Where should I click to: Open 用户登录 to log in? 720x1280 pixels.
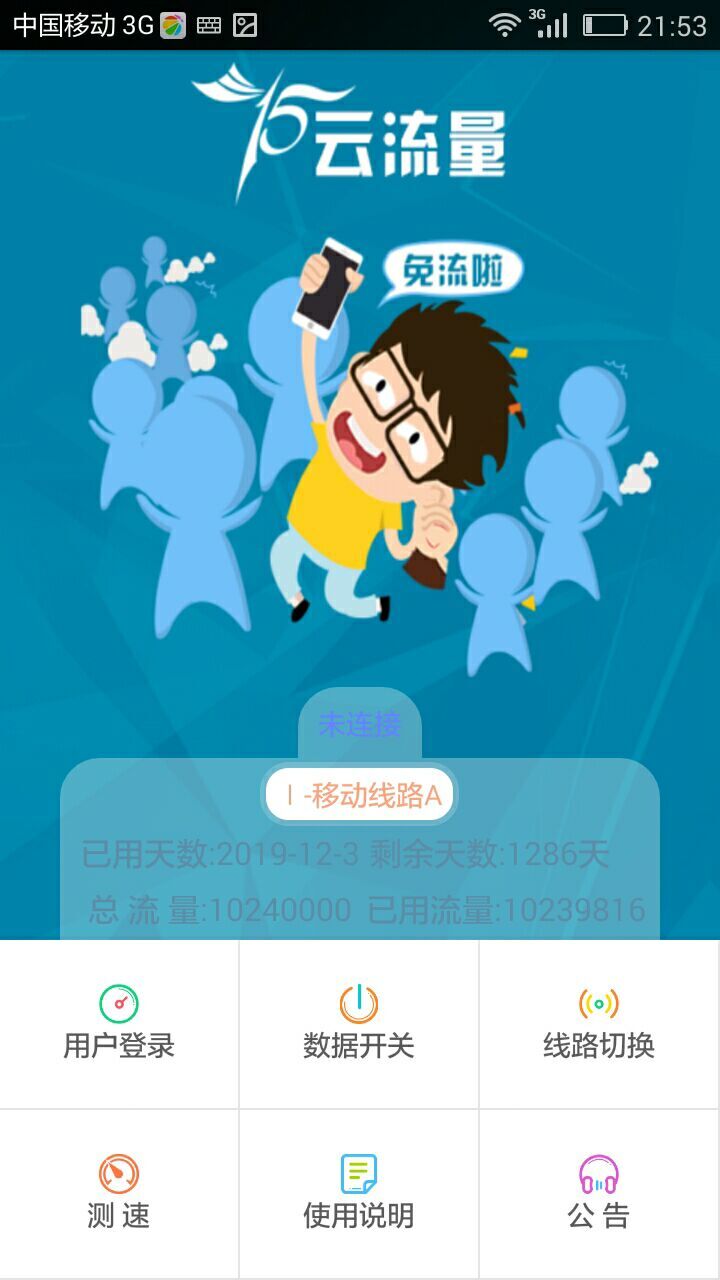119,1024
